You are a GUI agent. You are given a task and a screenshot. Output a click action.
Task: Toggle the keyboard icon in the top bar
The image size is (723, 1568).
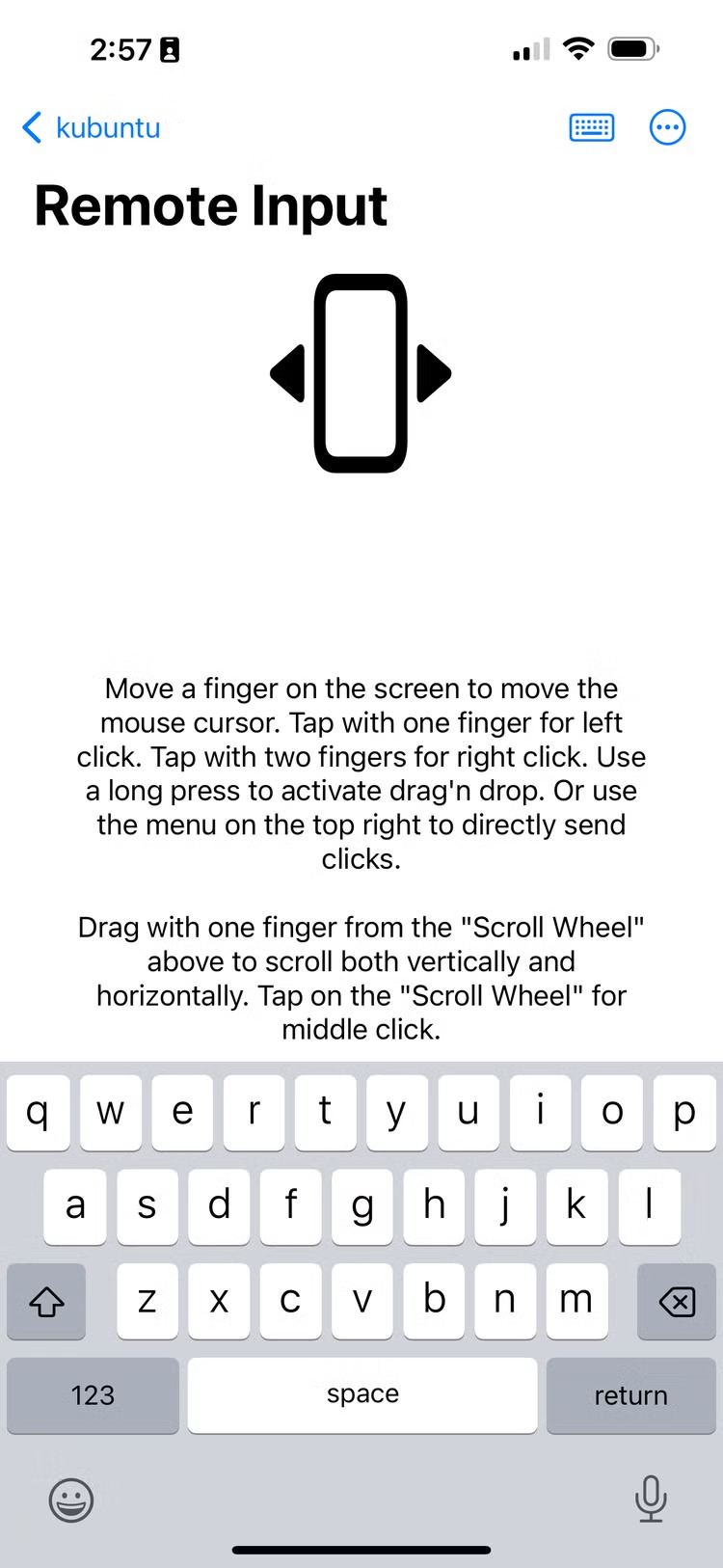point(592,127)
